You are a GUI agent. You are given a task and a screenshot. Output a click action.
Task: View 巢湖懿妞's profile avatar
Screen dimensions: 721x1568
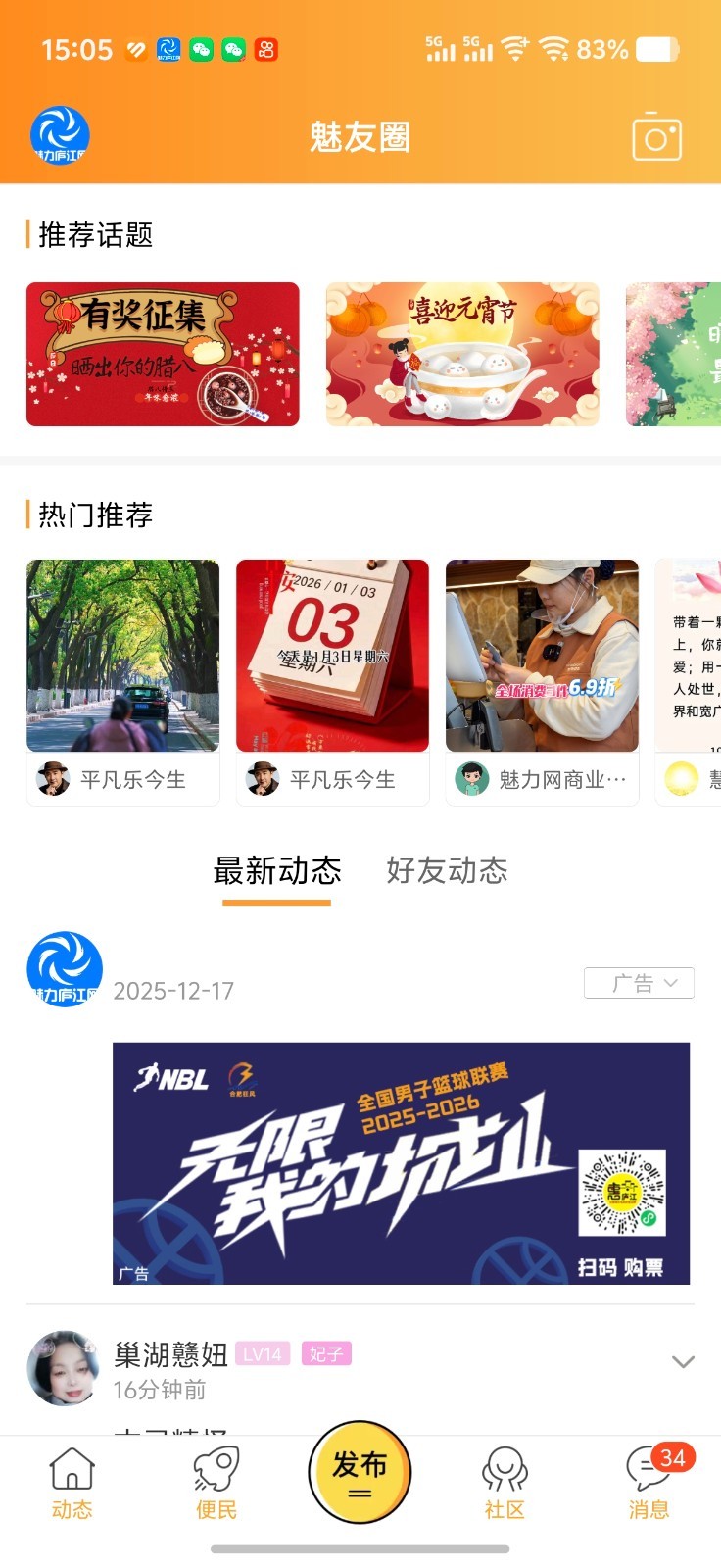point(64,1368)
